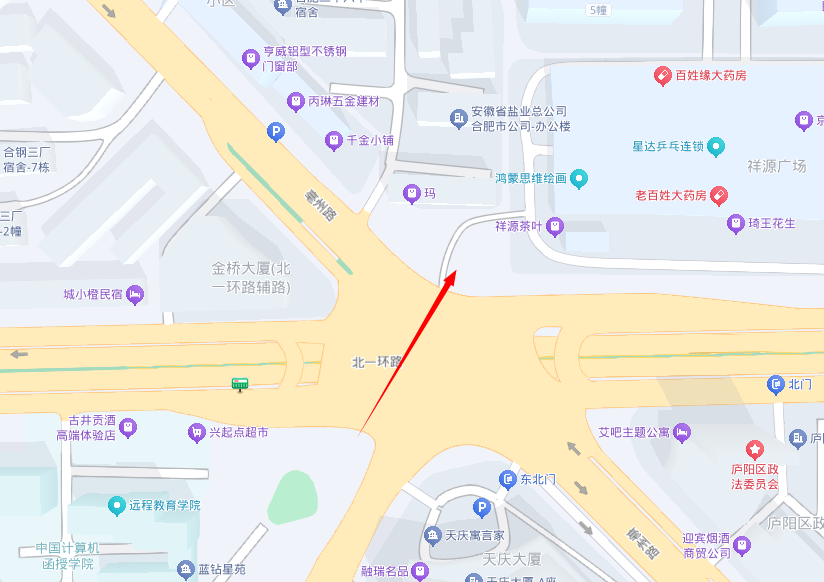The image size is (824, 582).
Task: Open the 艾吧主题公寓 hotel marker
Action: 682,432
